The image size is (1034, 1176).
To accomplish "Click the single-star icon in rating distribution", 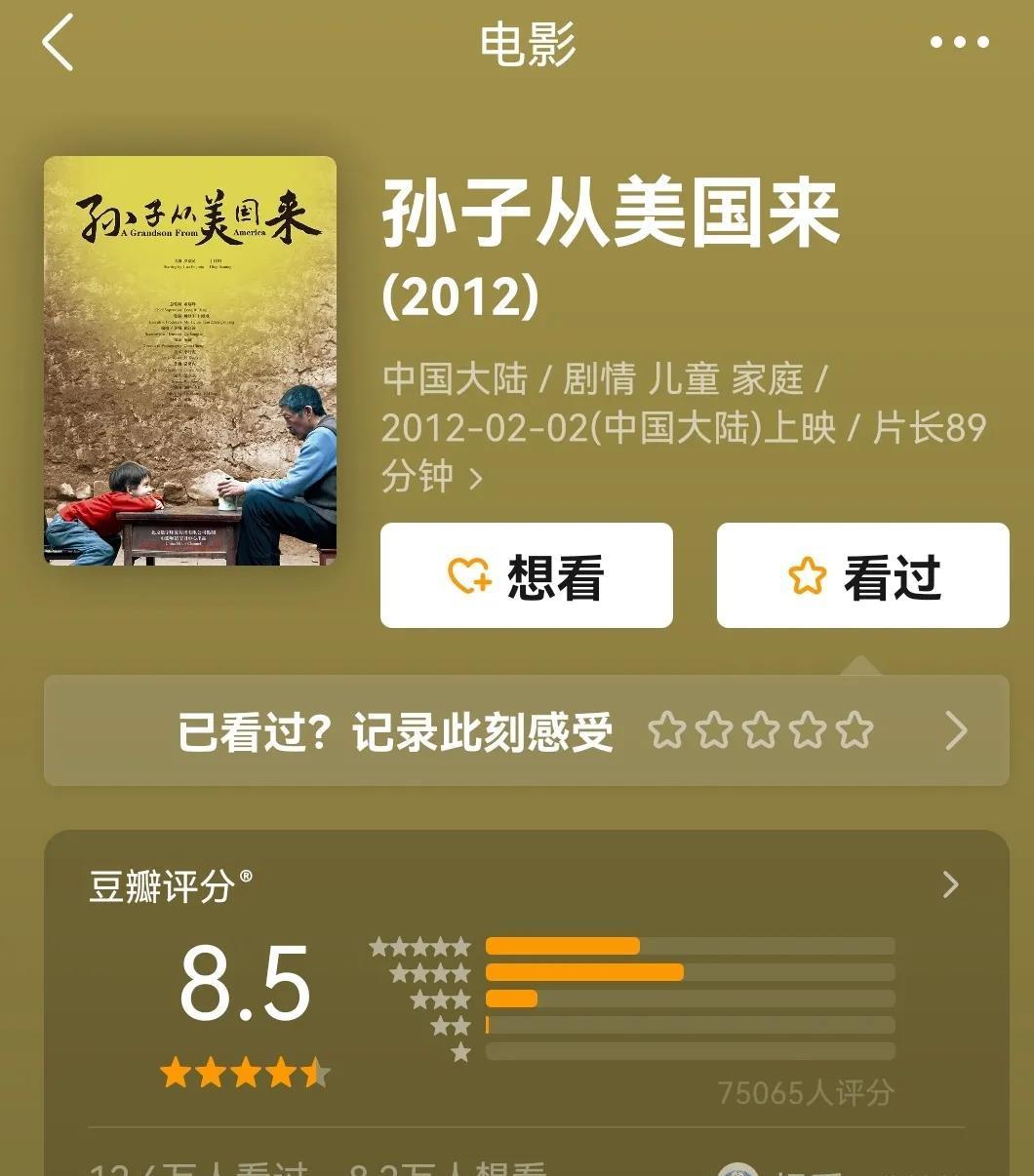I will 458,1050.
